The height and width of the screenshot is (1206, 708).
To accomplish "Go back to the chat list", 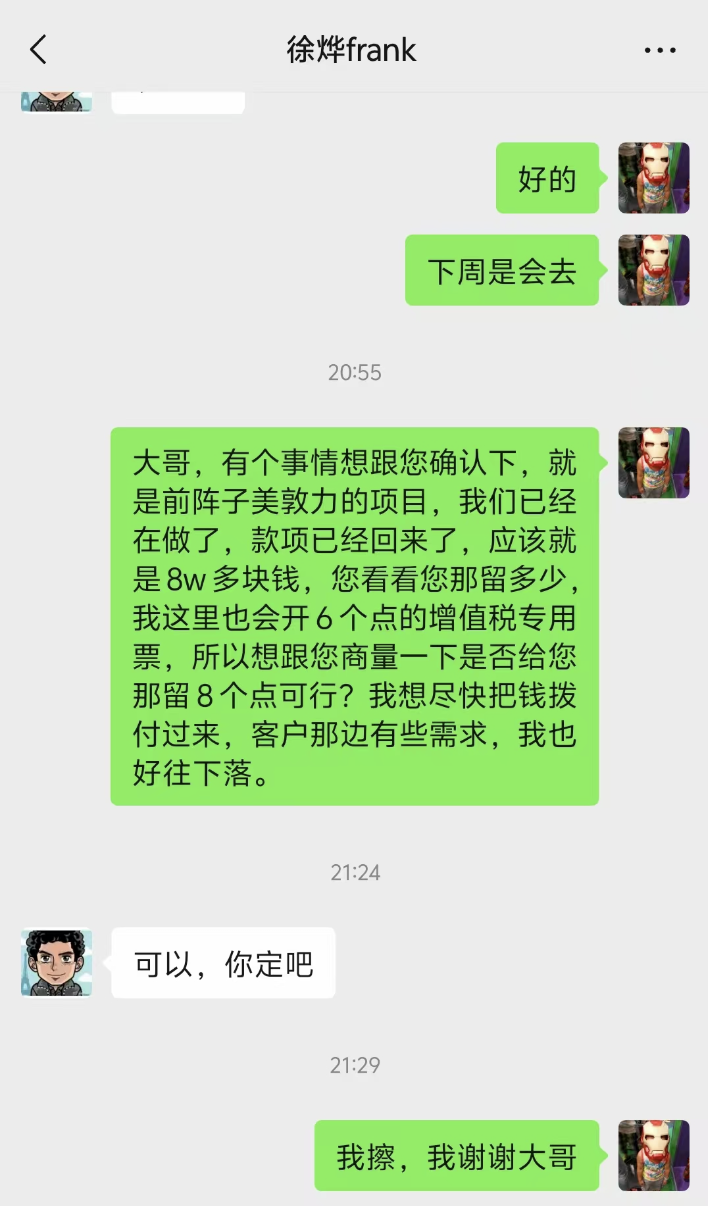I will click(38, 49).
